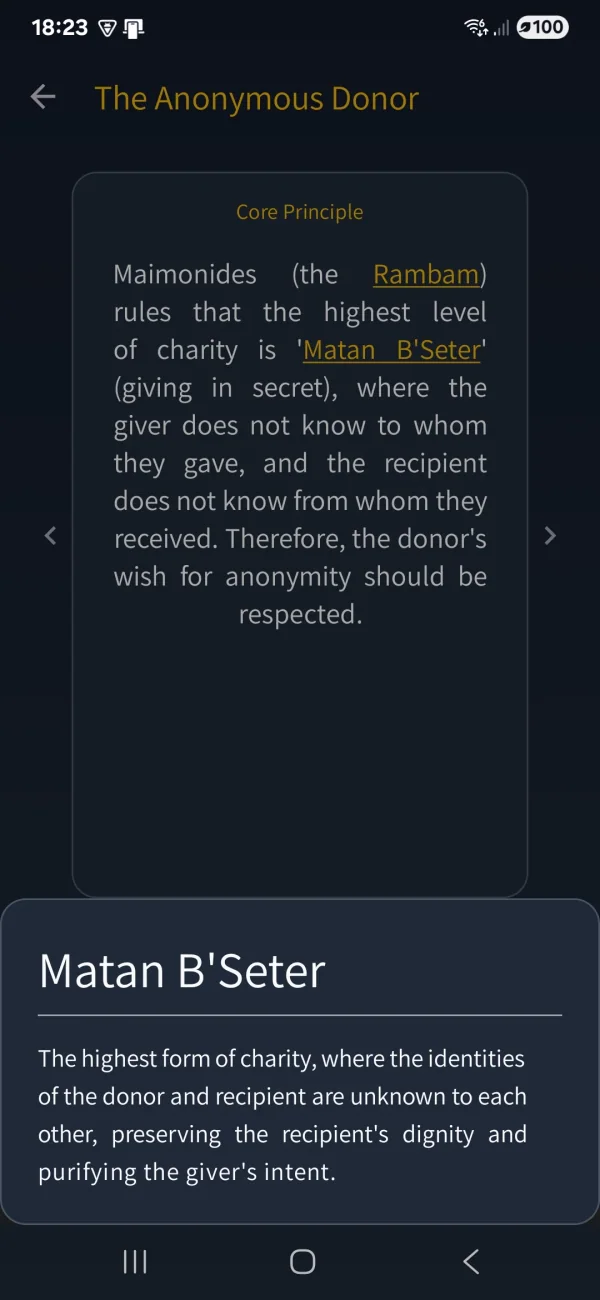Go to the home screen
The image size is (600, 1300).
click(302, 1262)
